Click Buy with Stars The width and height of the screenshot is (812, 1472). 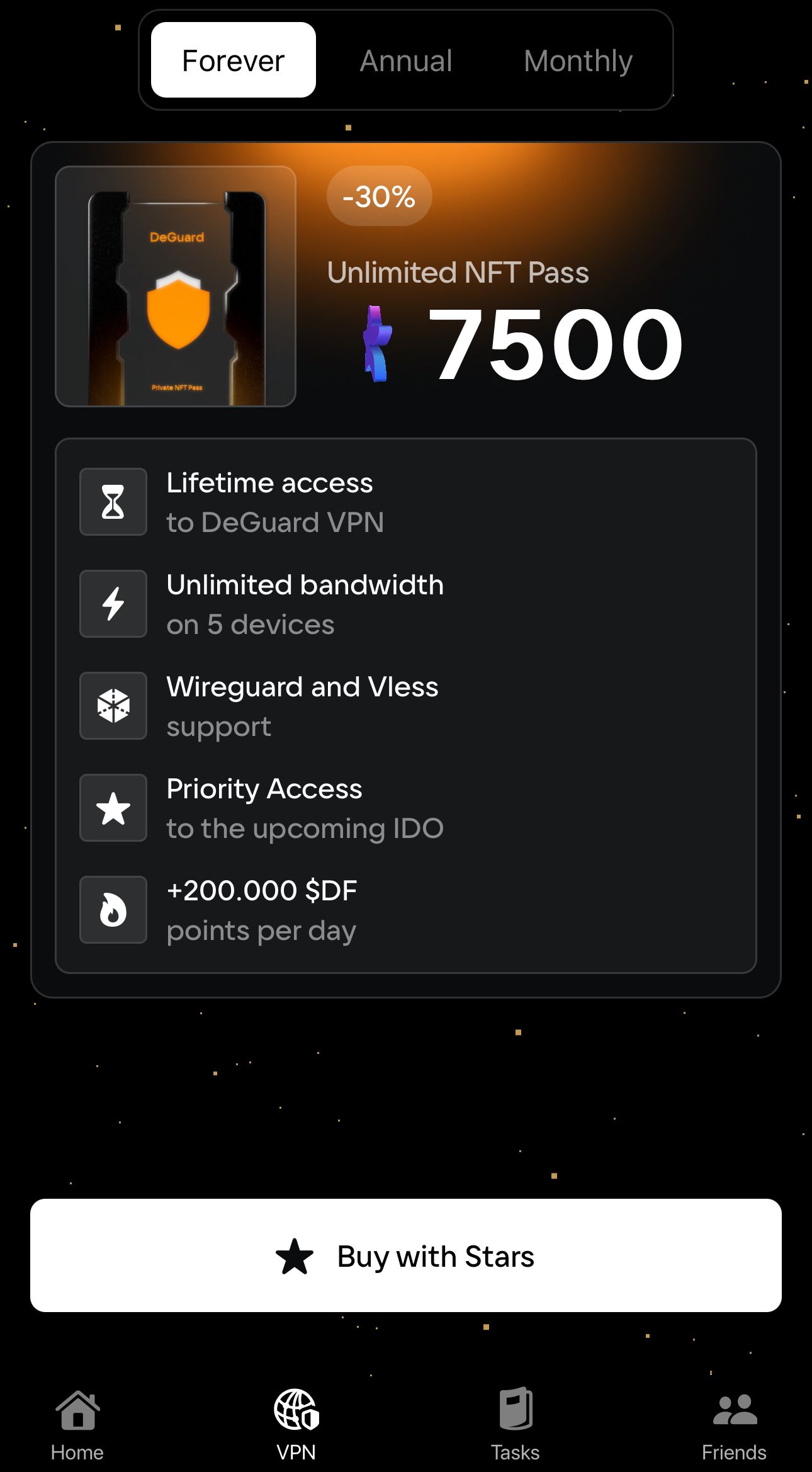(x=406, y=1255)
